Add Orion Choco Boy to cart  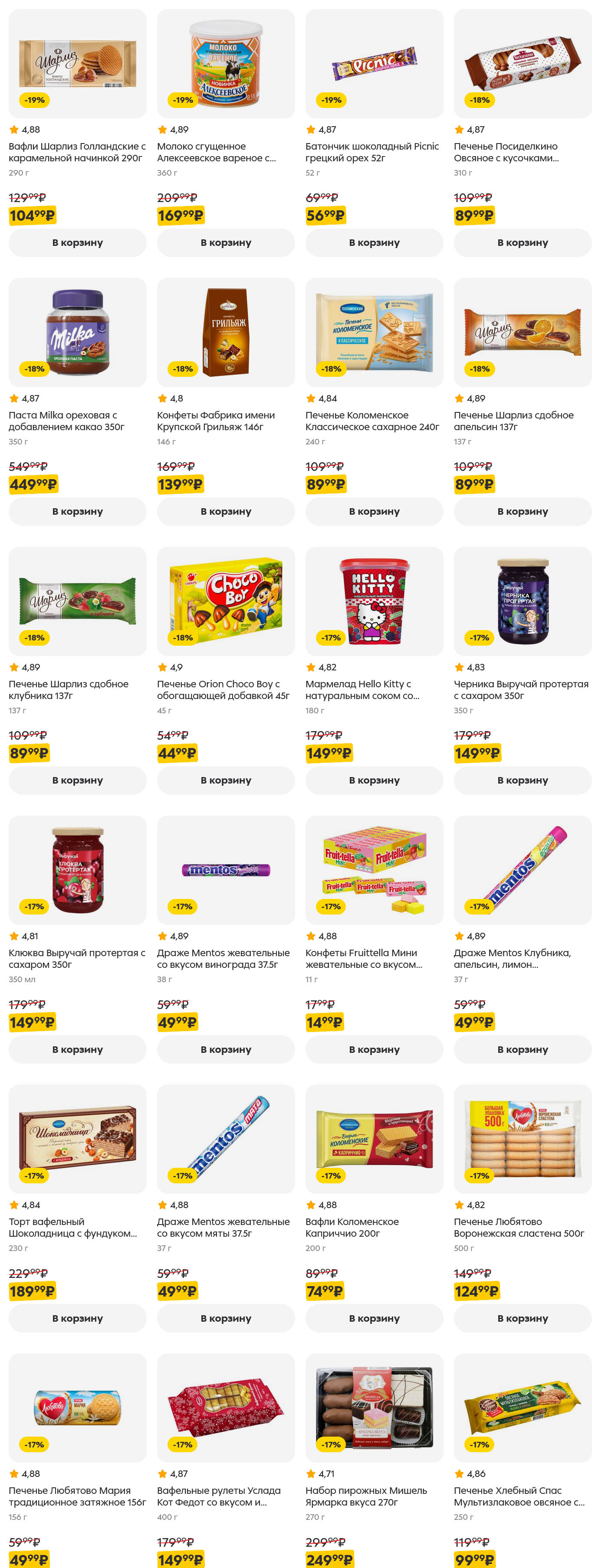(225, 781)
